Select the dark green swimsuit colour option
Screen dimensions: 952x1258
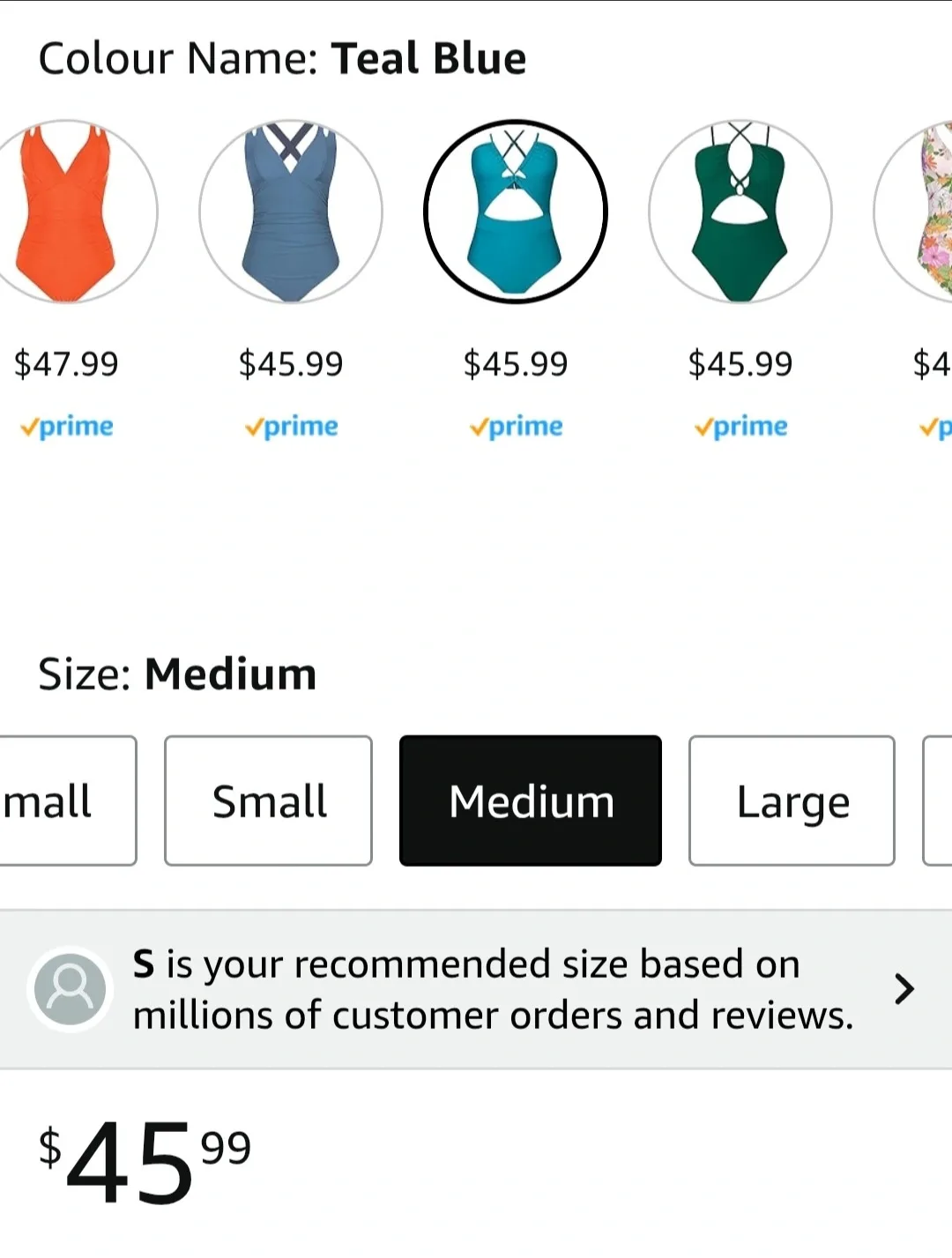740,212
